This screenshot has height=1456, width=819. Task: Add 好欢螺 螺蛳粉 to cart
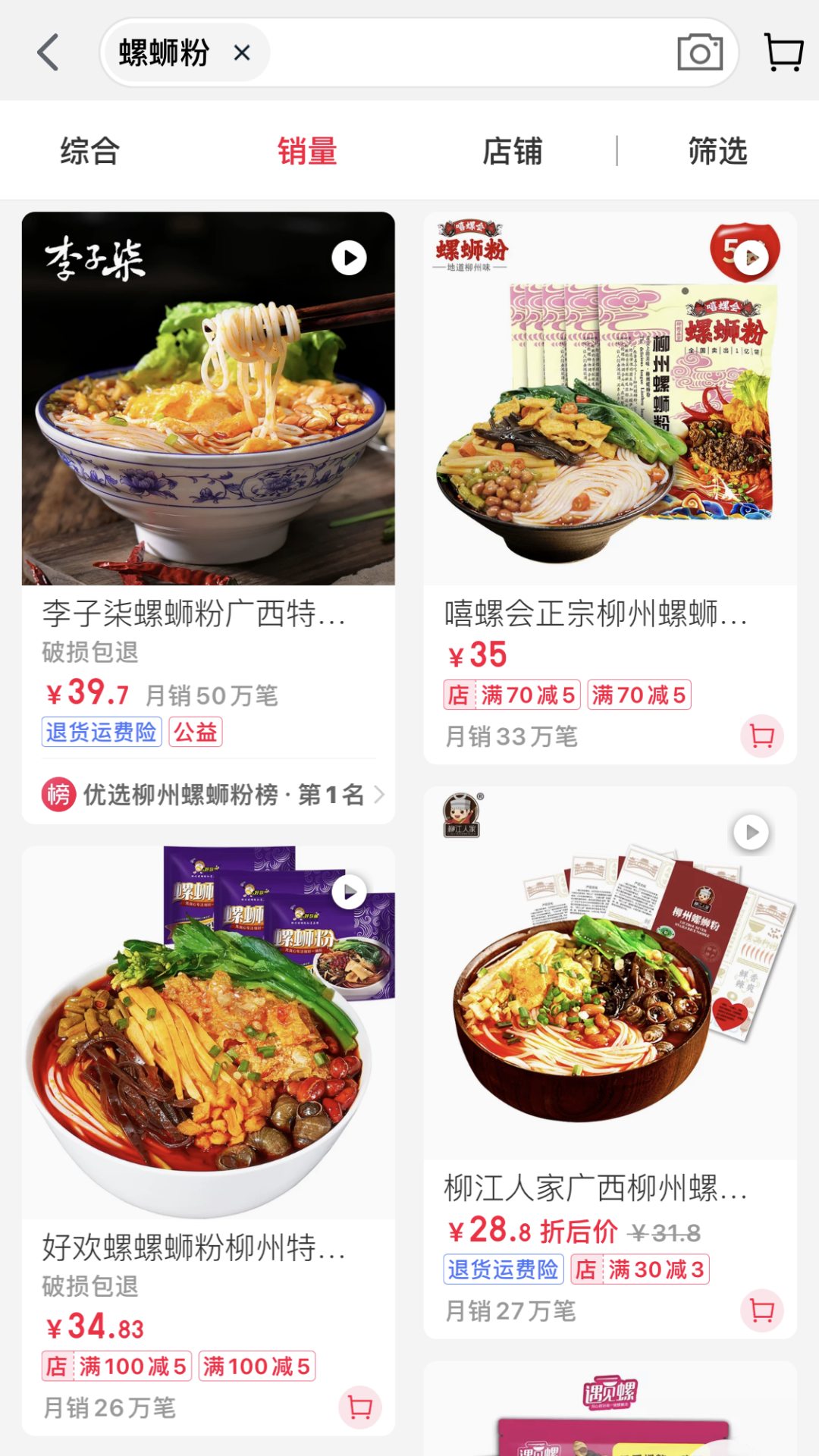359,1407
